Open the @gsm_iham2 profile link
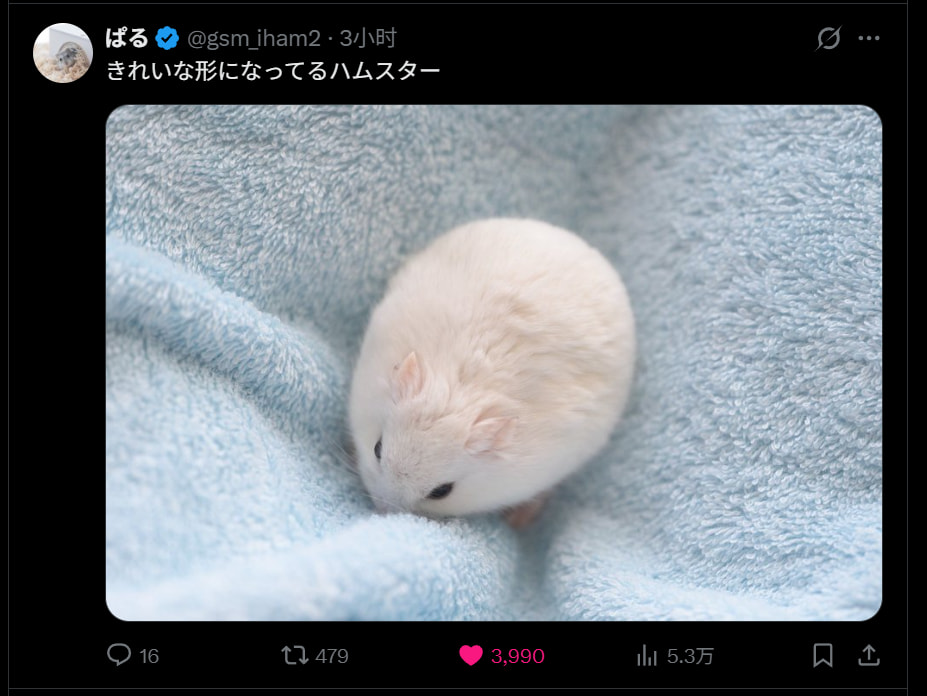Image resolution: width=927 pixels, height=696 pixels. click(x=254, y=39)
